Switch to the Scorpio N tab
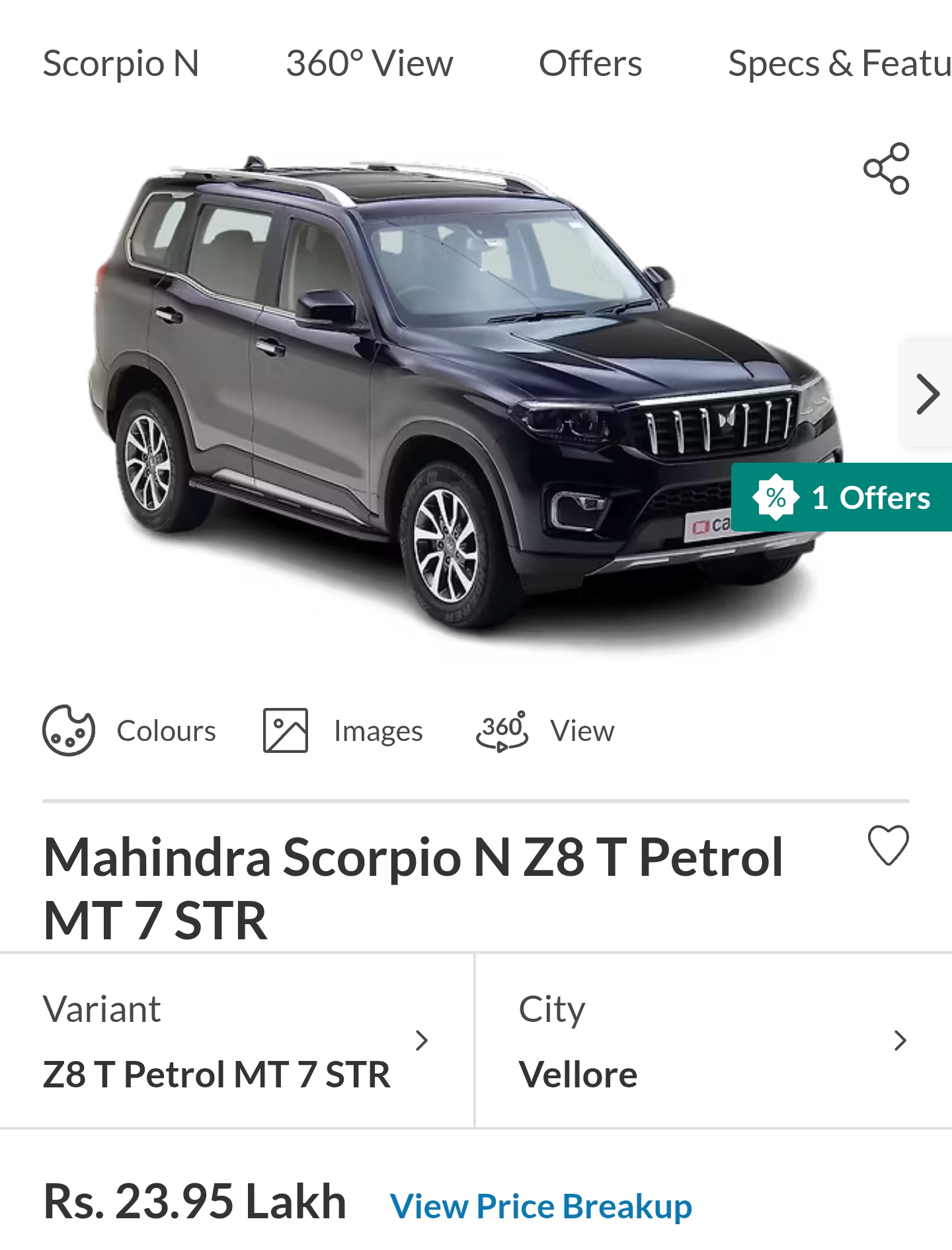The image size is (952, 1250). pos(120,64)
